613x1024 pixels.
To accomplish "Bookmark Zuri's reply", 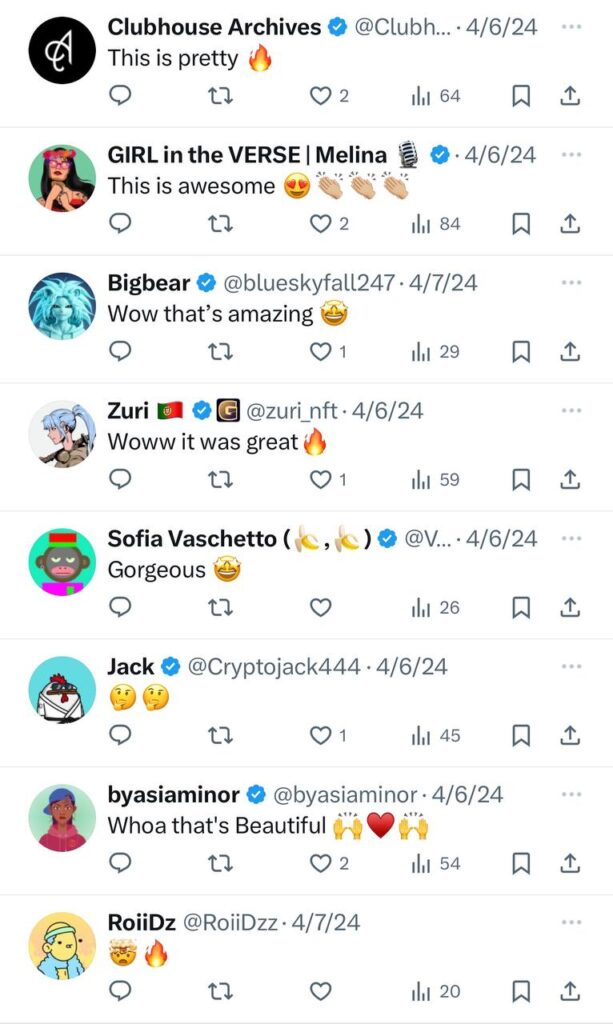I will click(x=521, y=480).
